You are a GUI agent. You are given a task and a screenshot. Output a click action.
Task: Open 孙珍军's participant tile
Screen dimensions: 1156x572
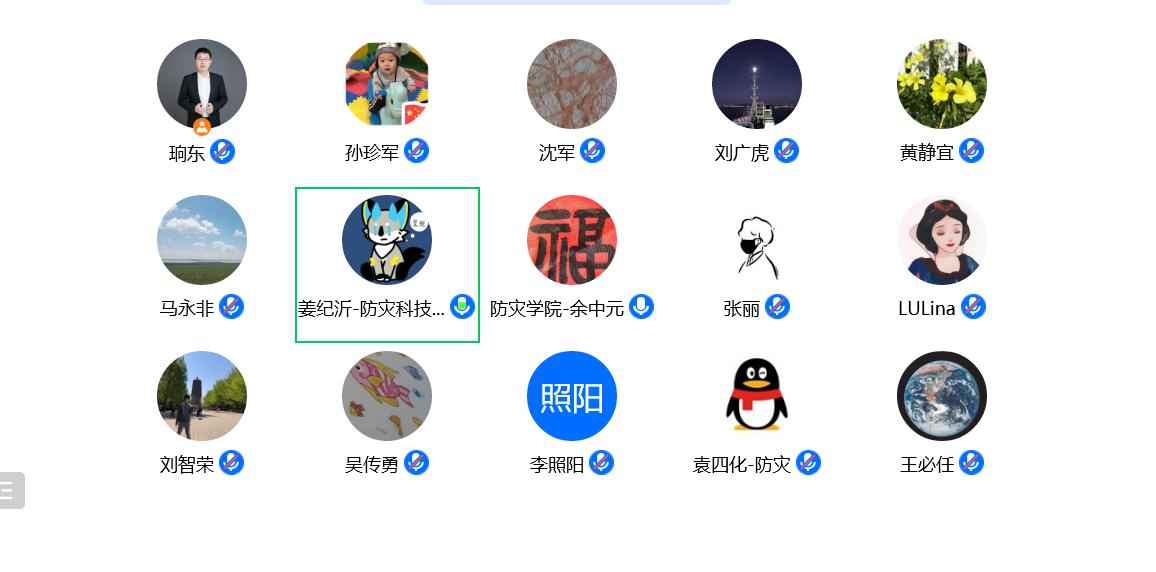[x=387, y=84]
